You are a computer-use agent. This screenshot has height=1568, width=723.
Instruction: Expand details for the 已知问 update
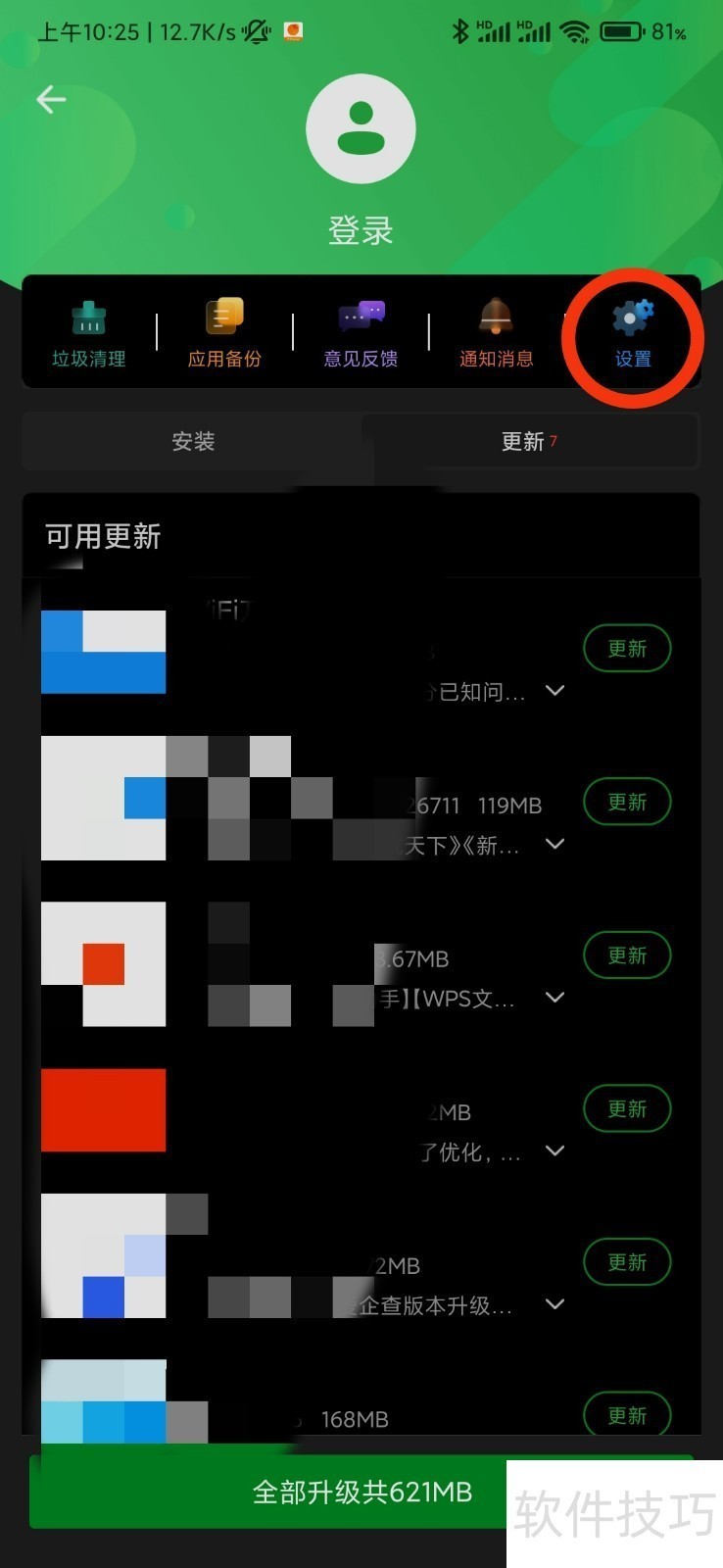click(554, 691)
